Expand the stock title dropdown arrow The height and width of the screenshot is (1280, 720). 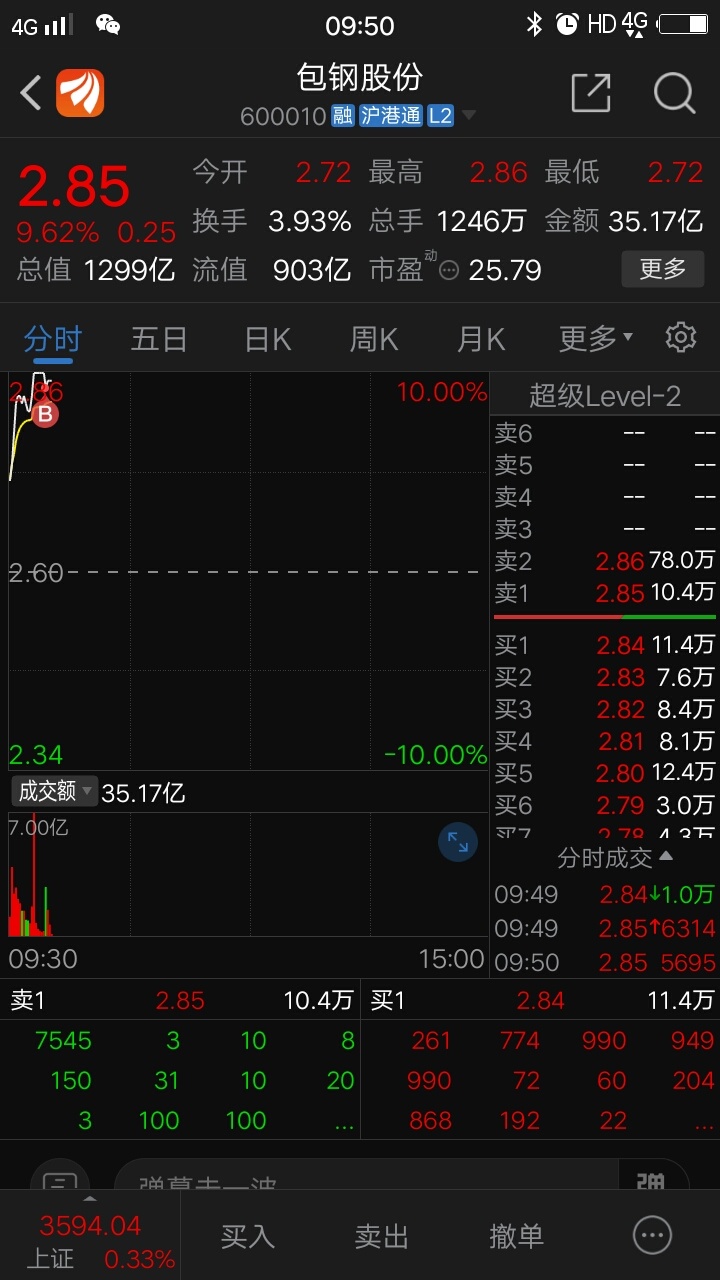coord(468,116)
